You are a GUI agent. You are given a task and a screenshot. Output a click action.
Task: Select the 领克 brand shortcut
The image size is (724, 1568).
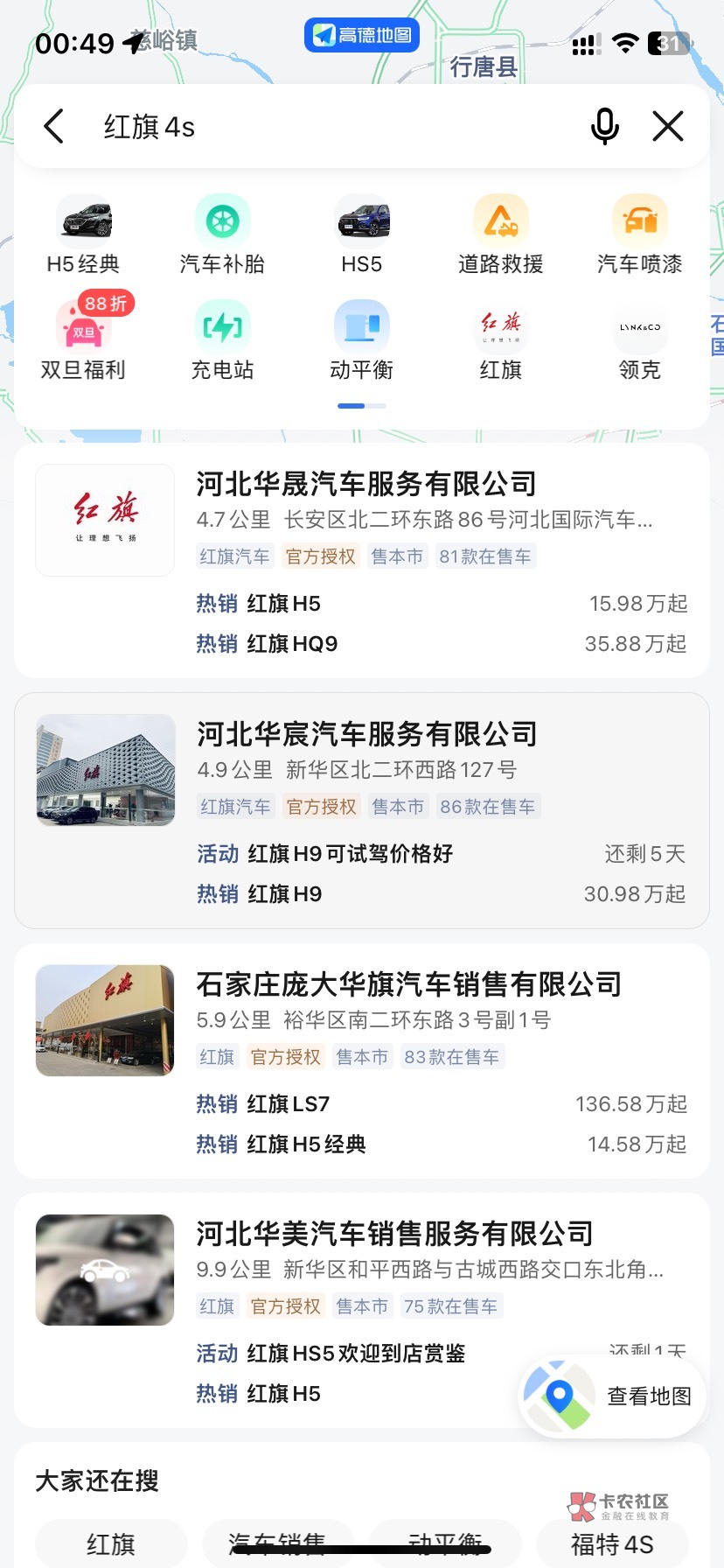coord(640,341)
